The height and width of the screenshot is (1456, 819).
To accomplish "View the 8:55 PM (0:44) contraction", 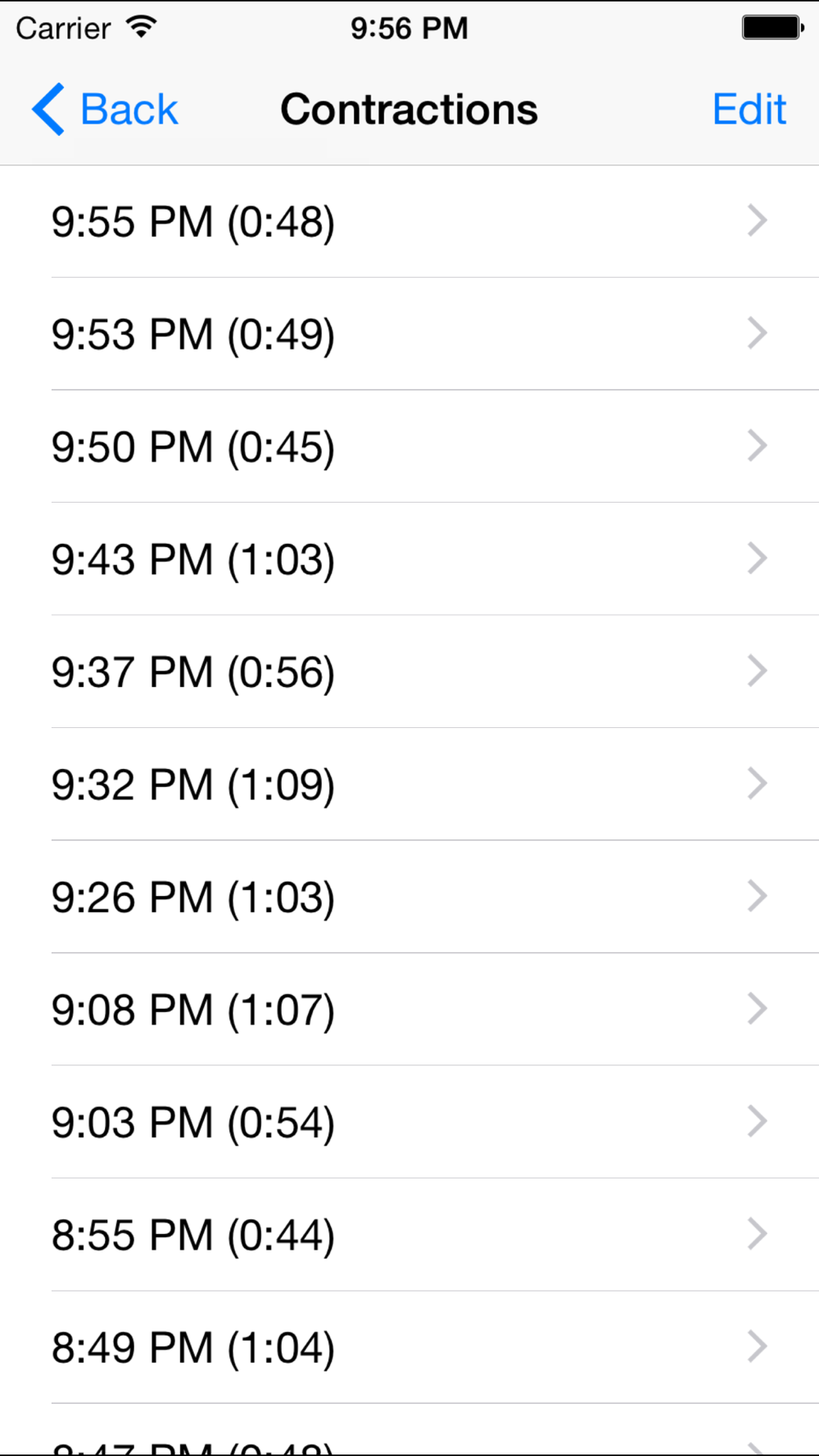I will tap(409, 1235).
